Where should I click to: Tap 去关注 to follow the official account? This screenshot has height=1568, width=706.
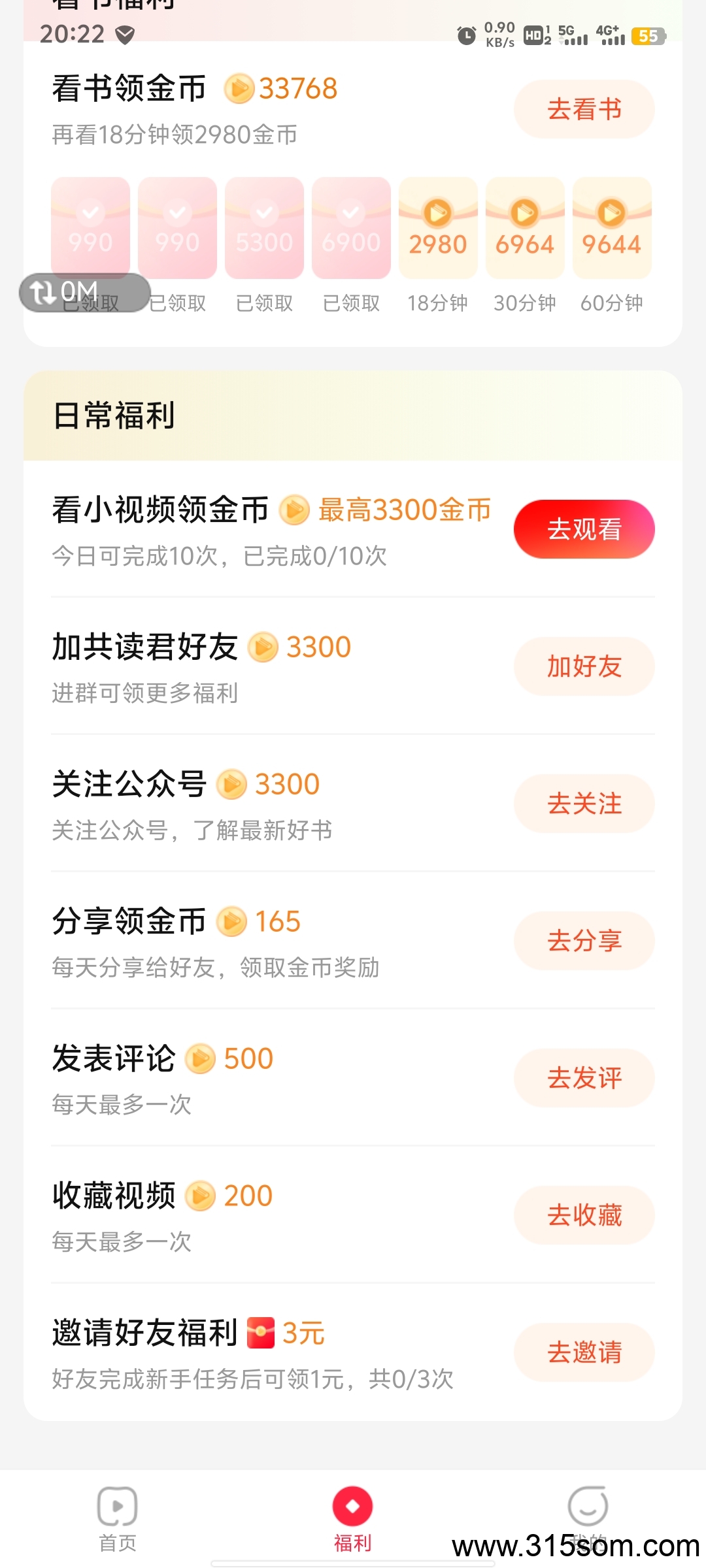pos(584,804)
